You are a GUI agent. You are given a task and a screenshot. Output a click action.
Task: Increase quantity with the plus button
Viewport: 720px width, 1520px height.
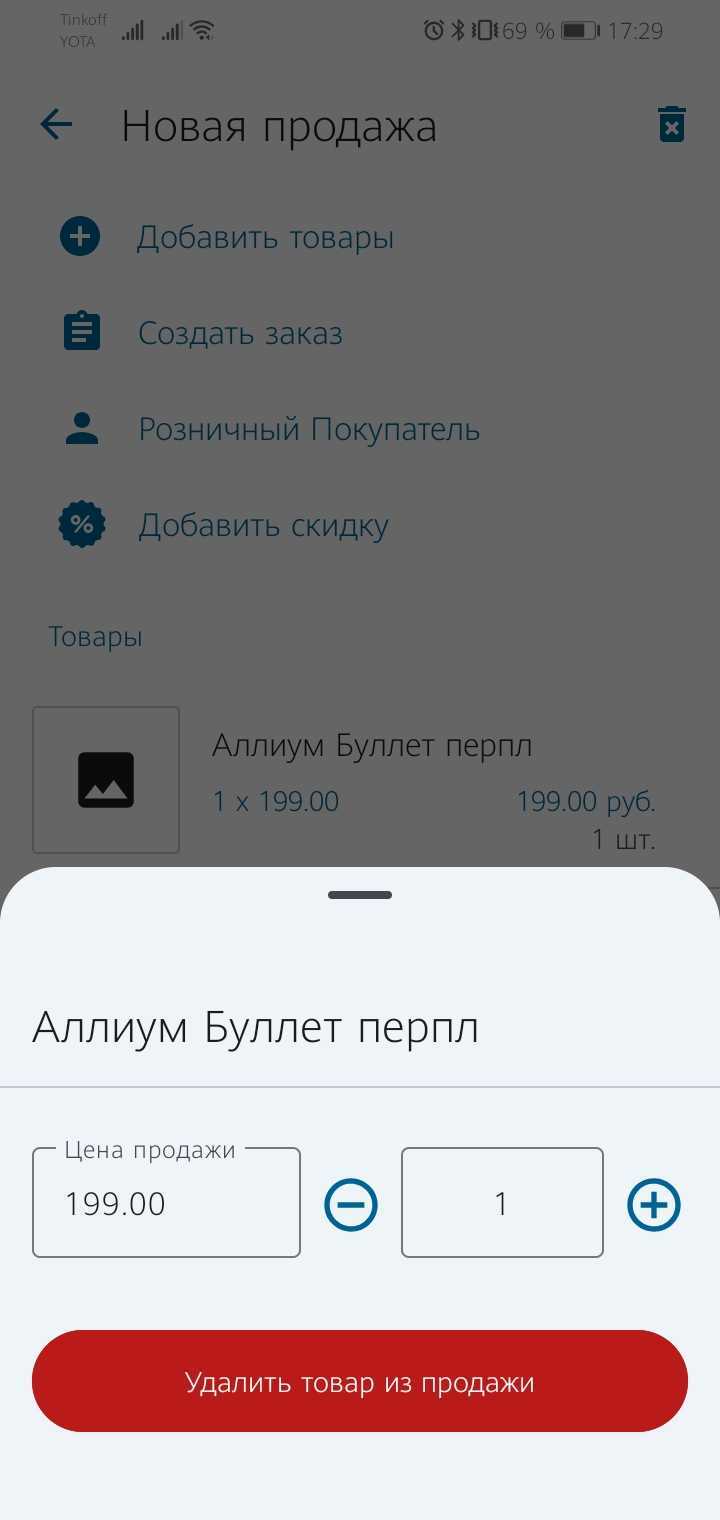[654, 1204]
